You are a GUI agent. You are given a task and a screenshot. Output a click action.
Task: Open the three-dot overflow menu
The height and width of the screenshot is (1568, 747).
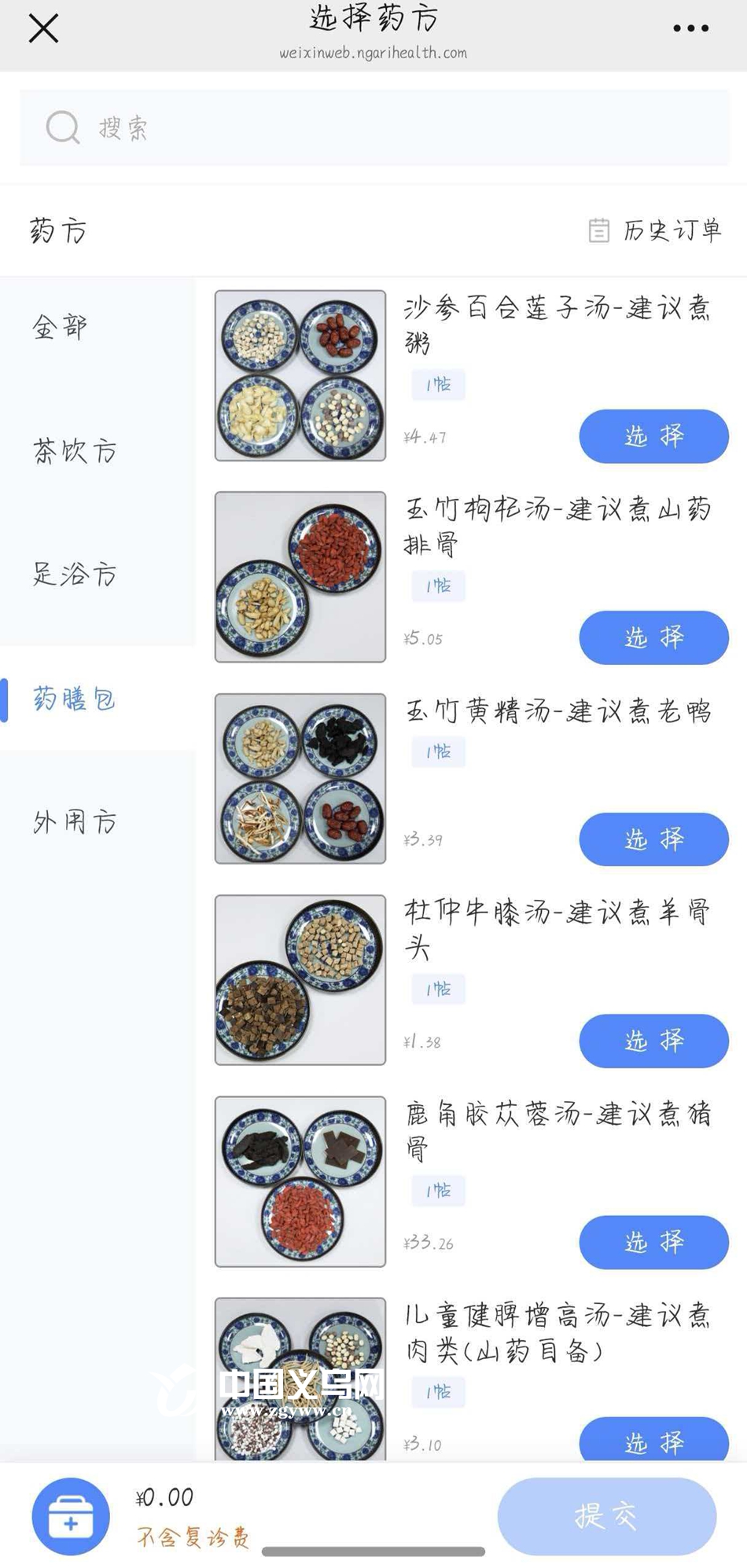point(690,29)
